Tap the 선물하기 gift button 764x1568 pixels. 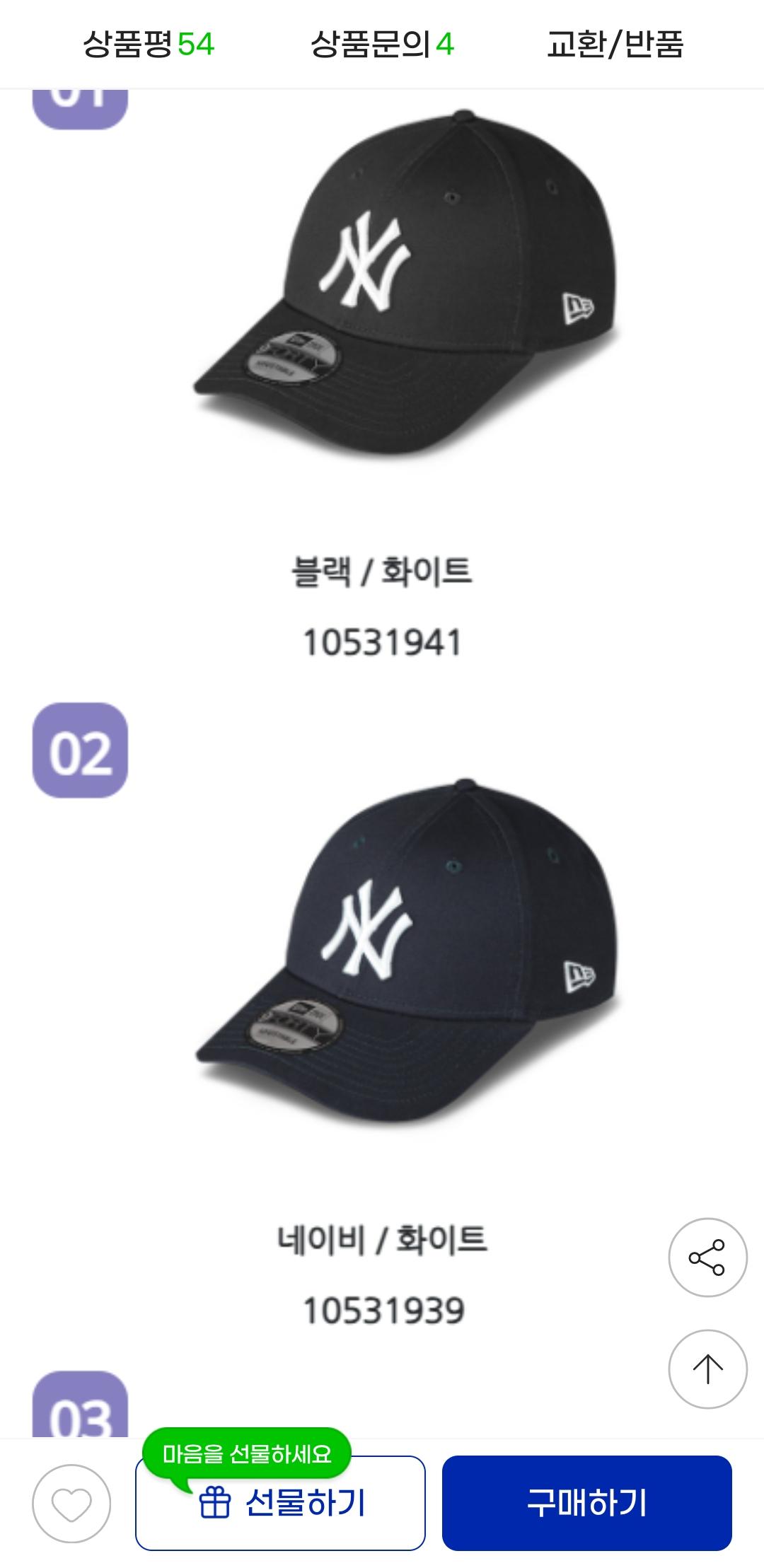[x=280, y=1504]
